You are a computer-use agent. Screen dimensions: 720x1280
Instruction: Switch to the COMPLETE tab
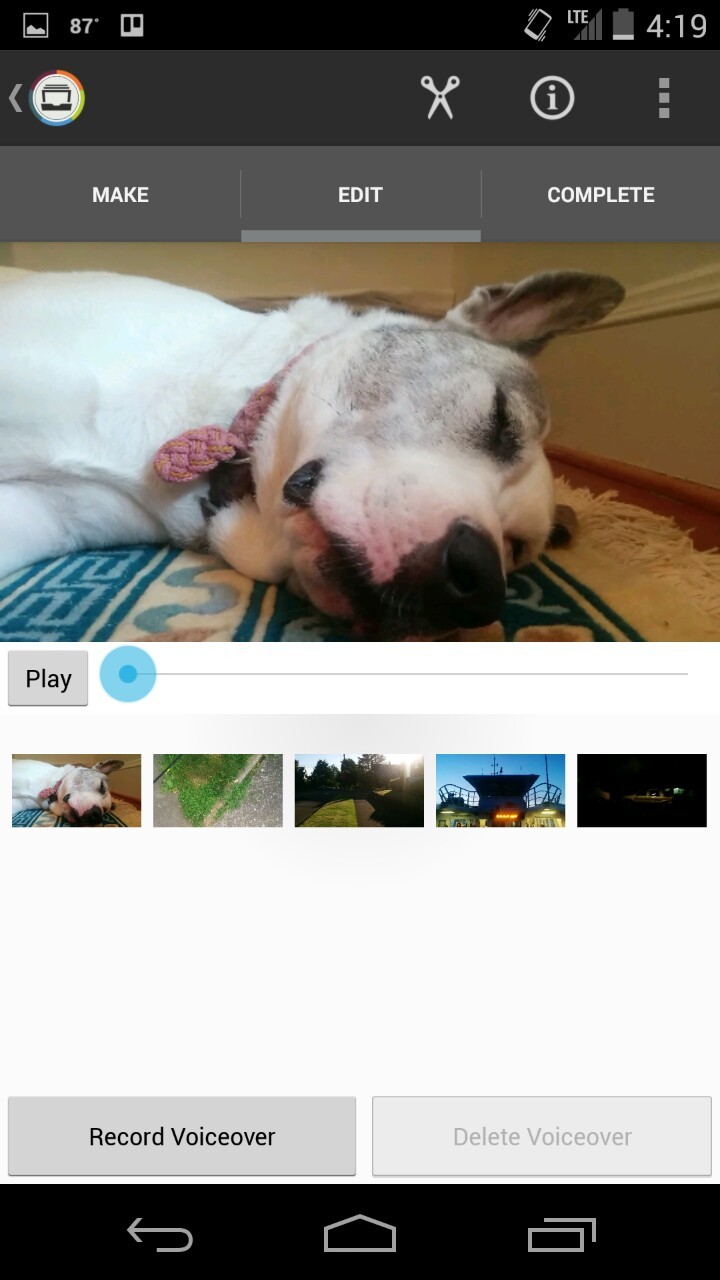pos(600,195)
